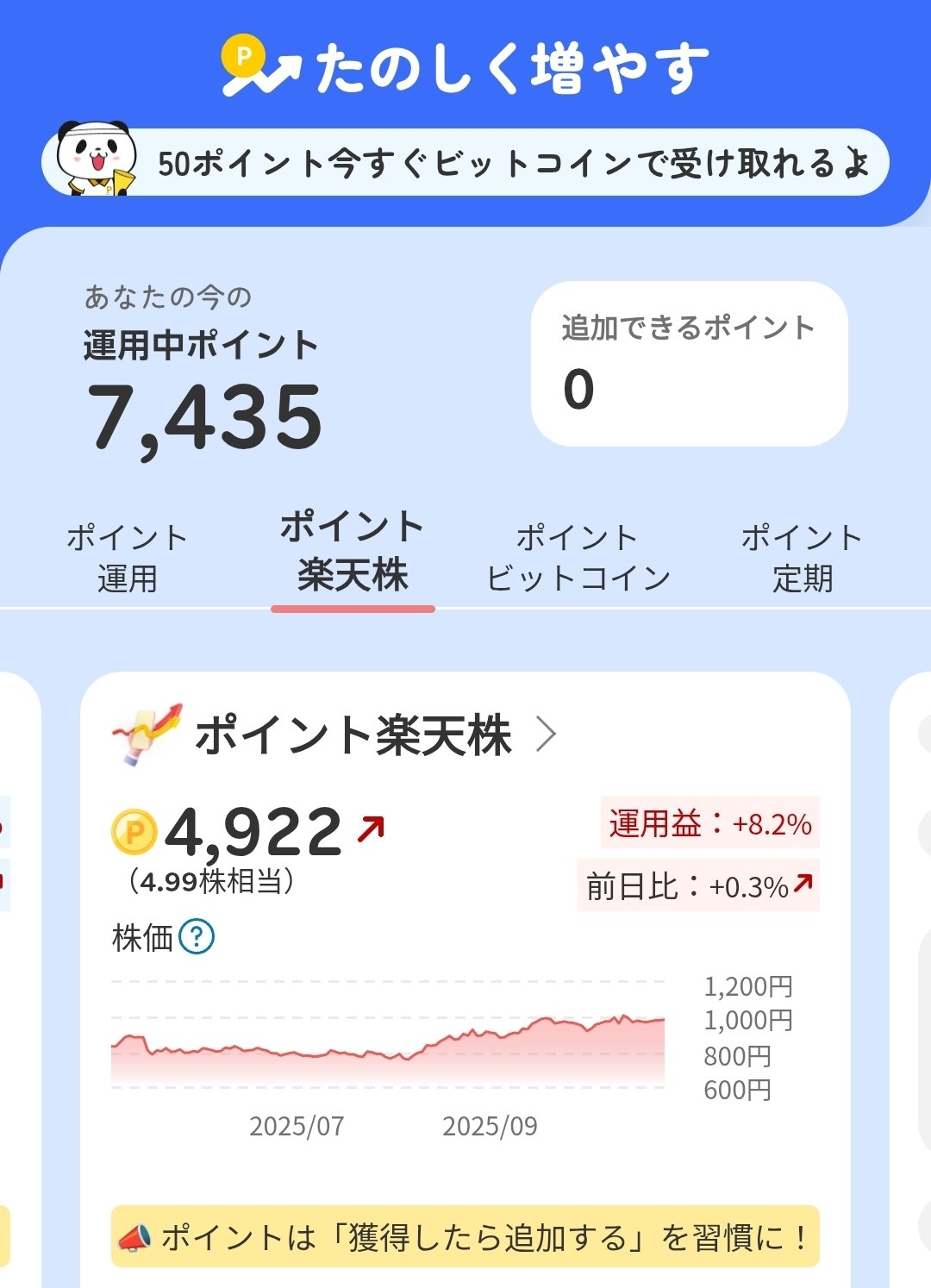This screenshot has width=931, height=1288.
Task: Tap ポイントは「獲得したら追加する」を習慣に！
Action: [465, 1237]
